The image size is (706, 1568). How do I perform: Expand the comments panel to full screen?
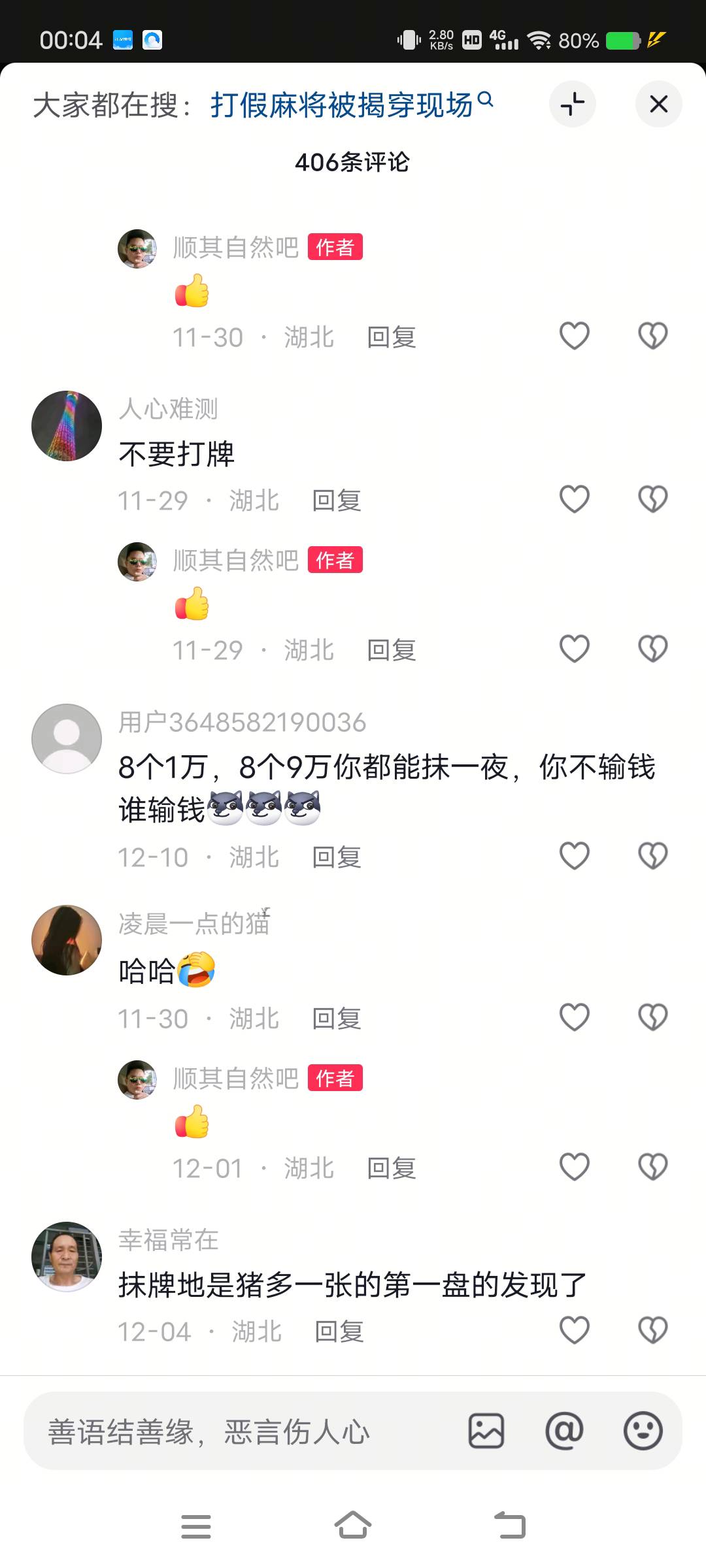[572, 104]
